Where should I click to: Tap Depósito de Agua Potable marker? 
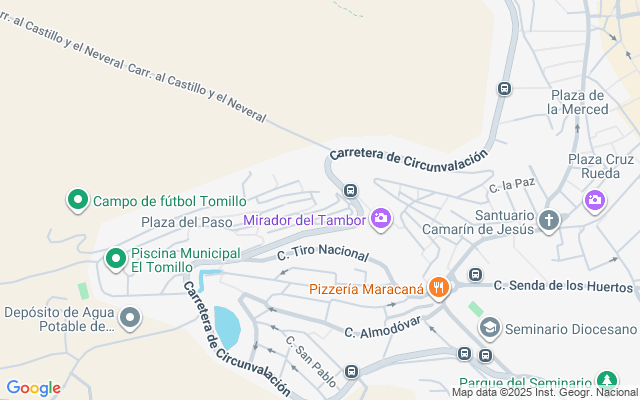point(130,319)
